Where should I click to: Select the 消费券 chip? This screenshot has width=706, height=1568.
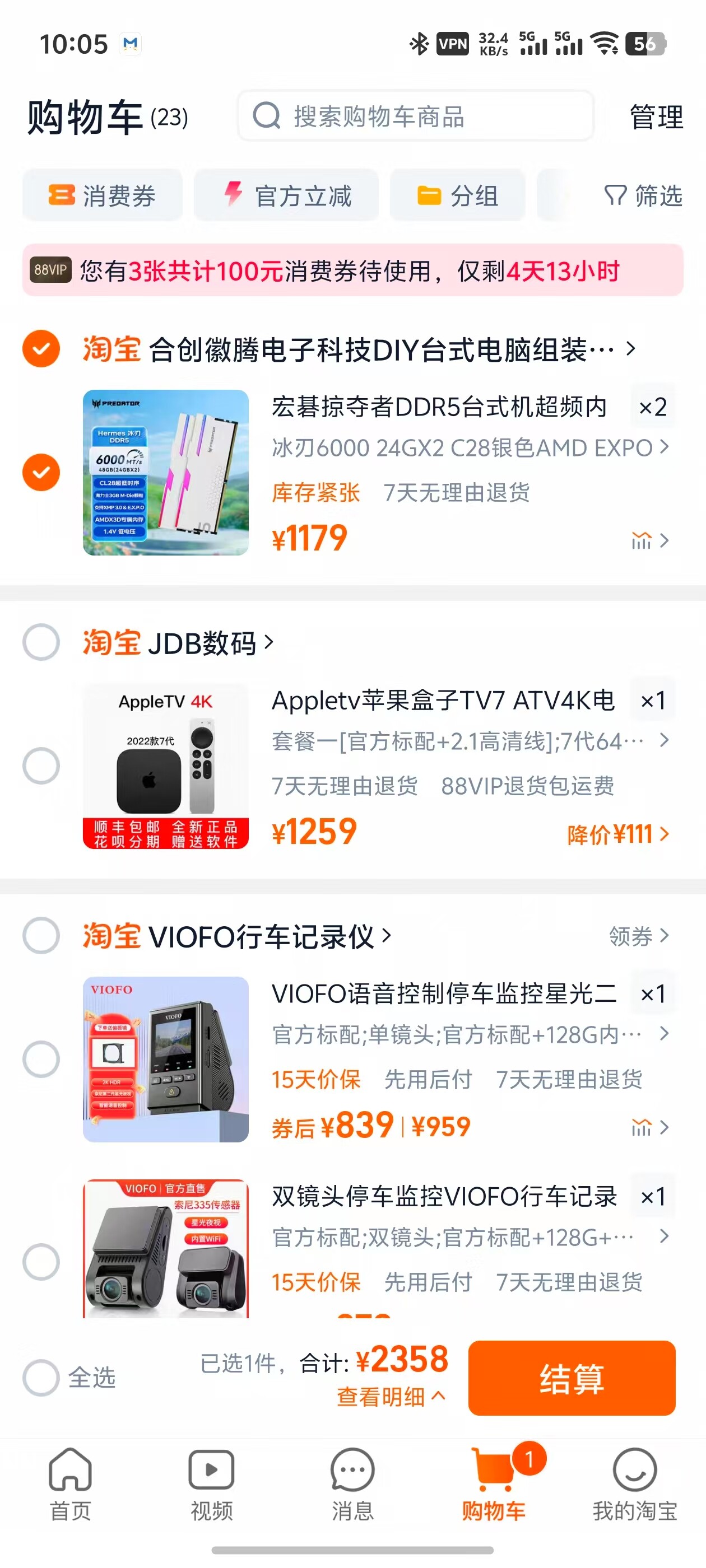coord(103,195)
